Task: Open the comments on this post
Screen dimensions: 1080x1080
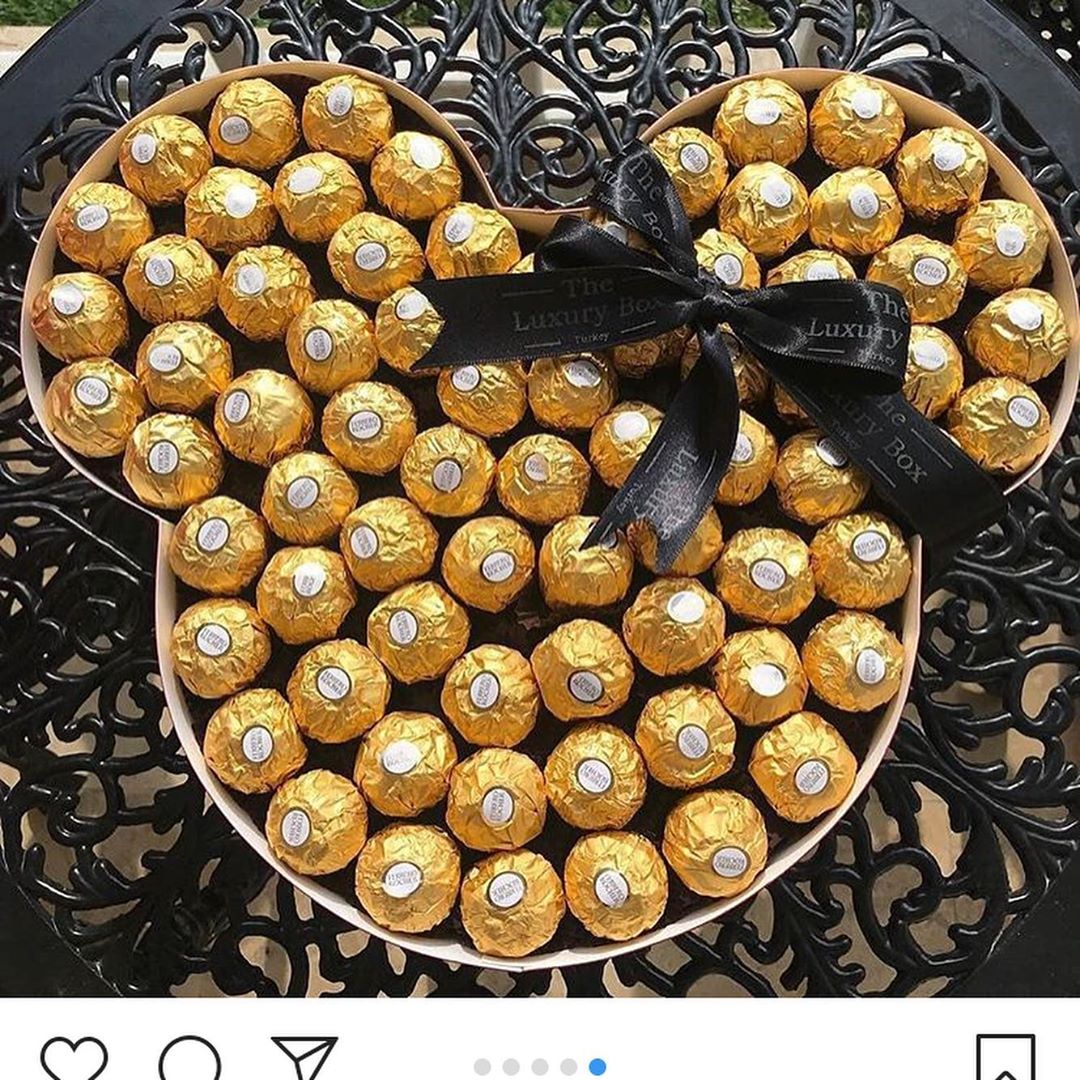Action: pos(189,1060)
